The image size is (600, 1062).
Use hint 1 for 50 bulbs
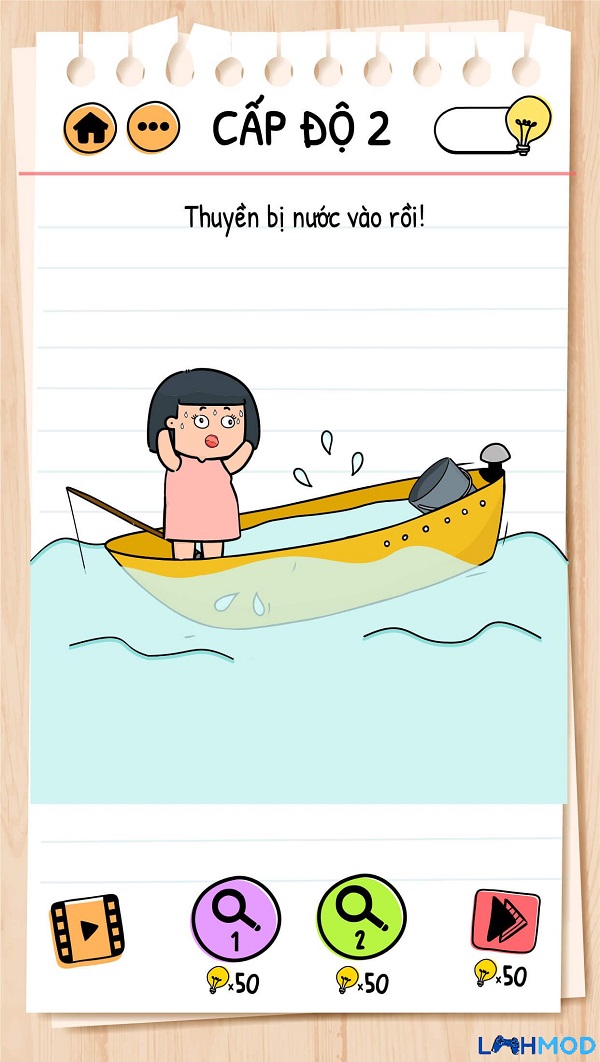click(235, 918)
